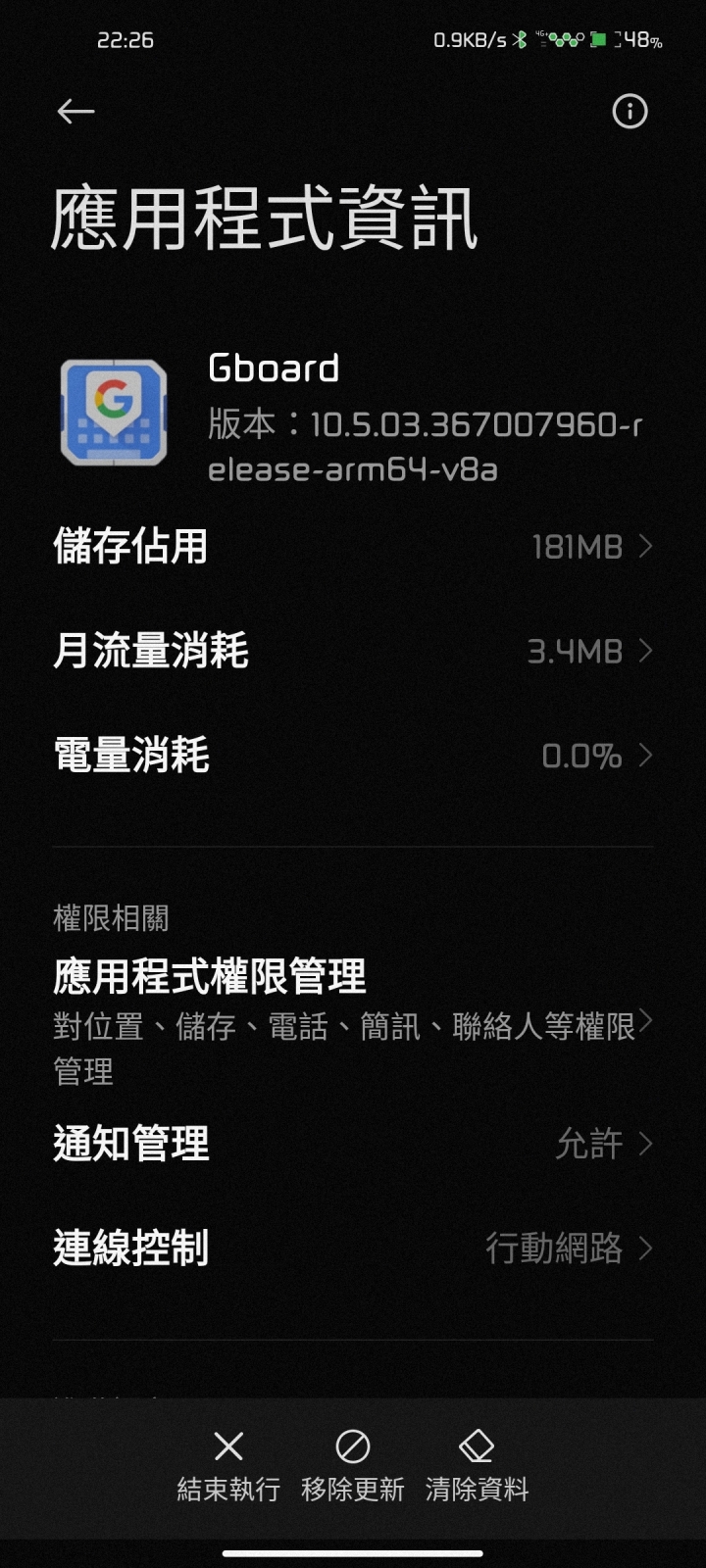The height and width of the screenshot is (1568, 706).
Task: Force stop Gboard with 結束執行
Action: click(x=228, y=1465)
